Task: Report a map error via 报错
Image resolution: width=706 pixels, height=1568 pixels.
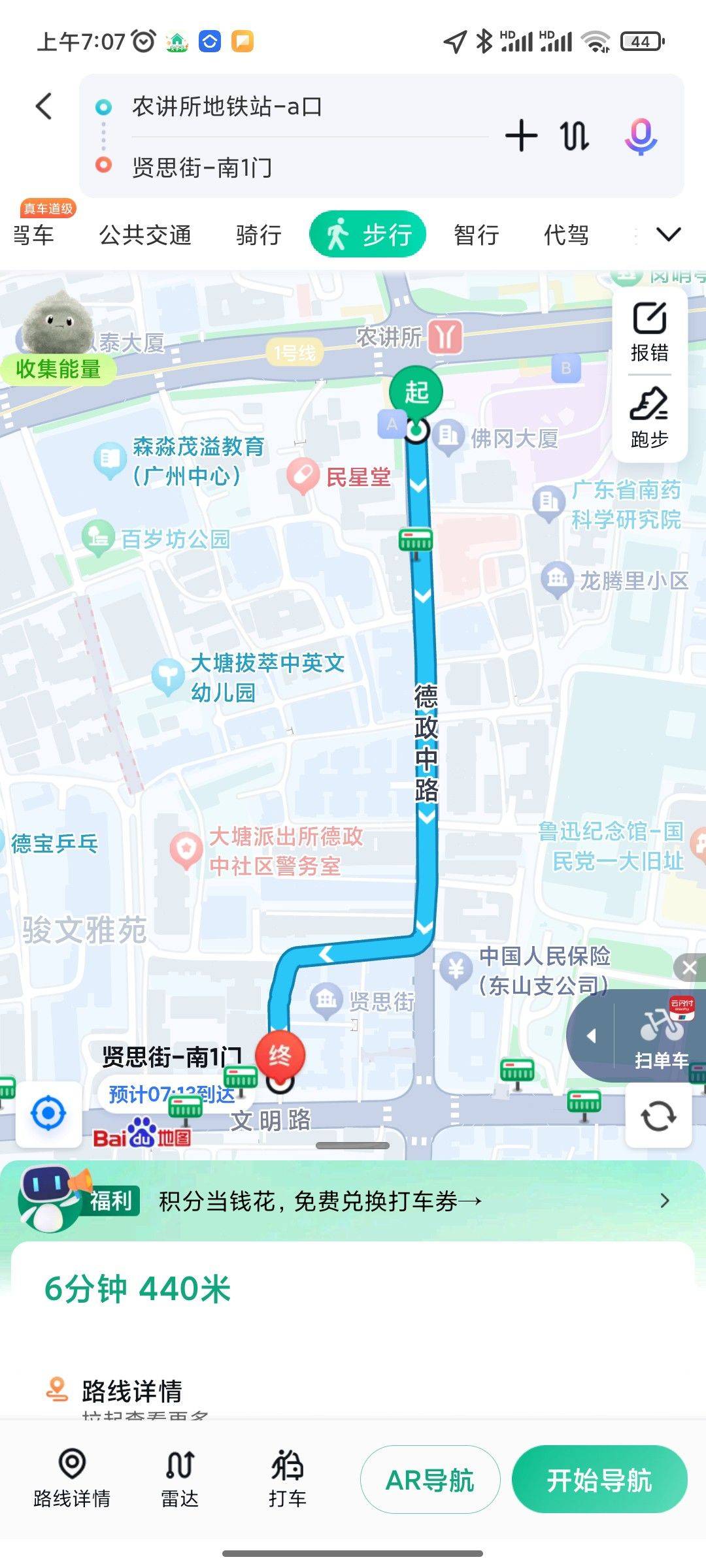Action: (x=649, y=332)
